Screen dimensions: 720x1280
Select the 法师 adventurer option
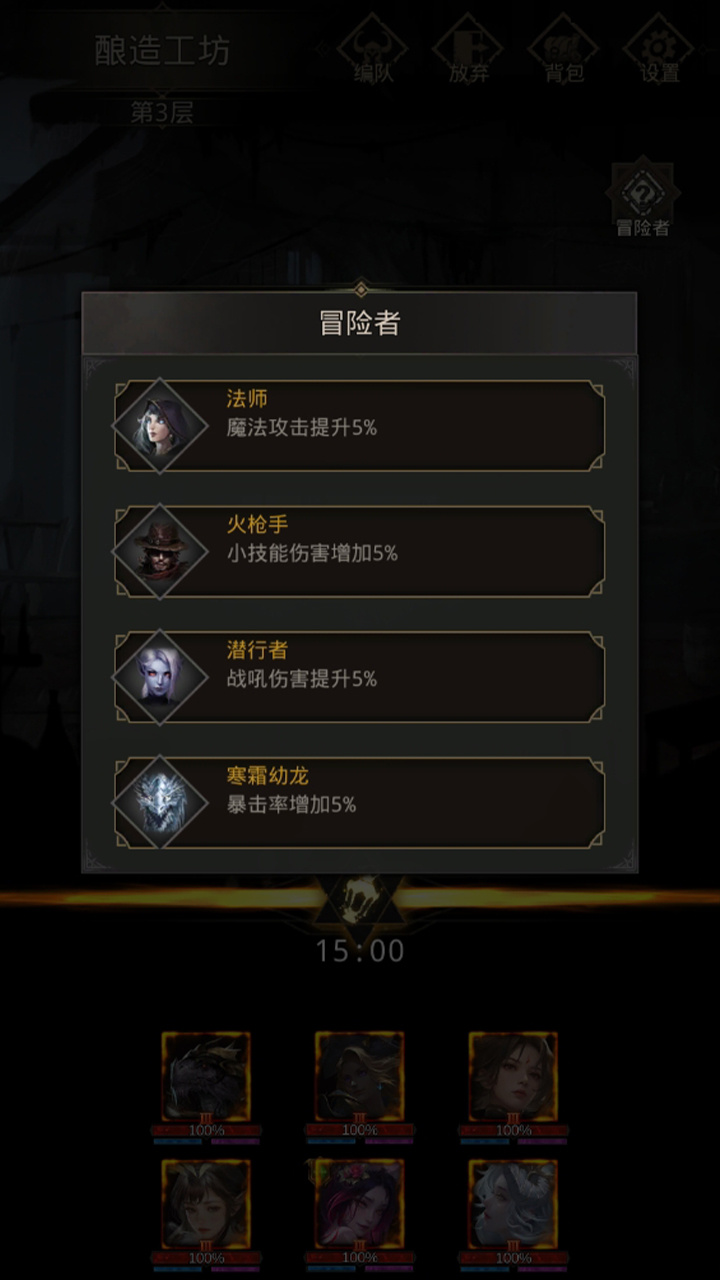click(x=360, y=425)
